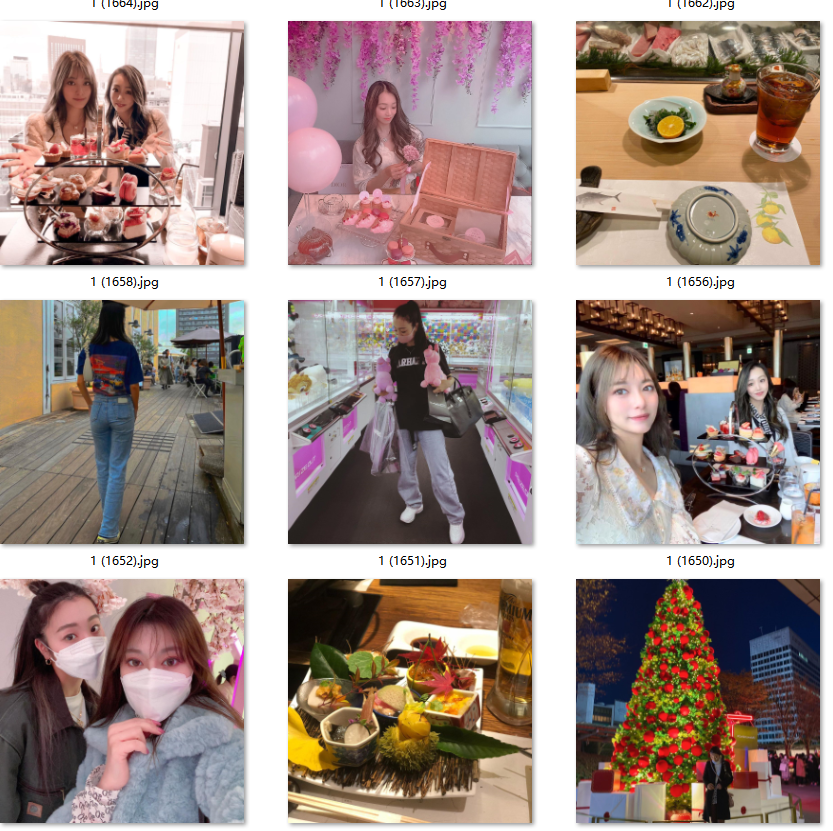Open image file 1 (1657).jpg
The image size is (833, 831).
coord(410,143)
